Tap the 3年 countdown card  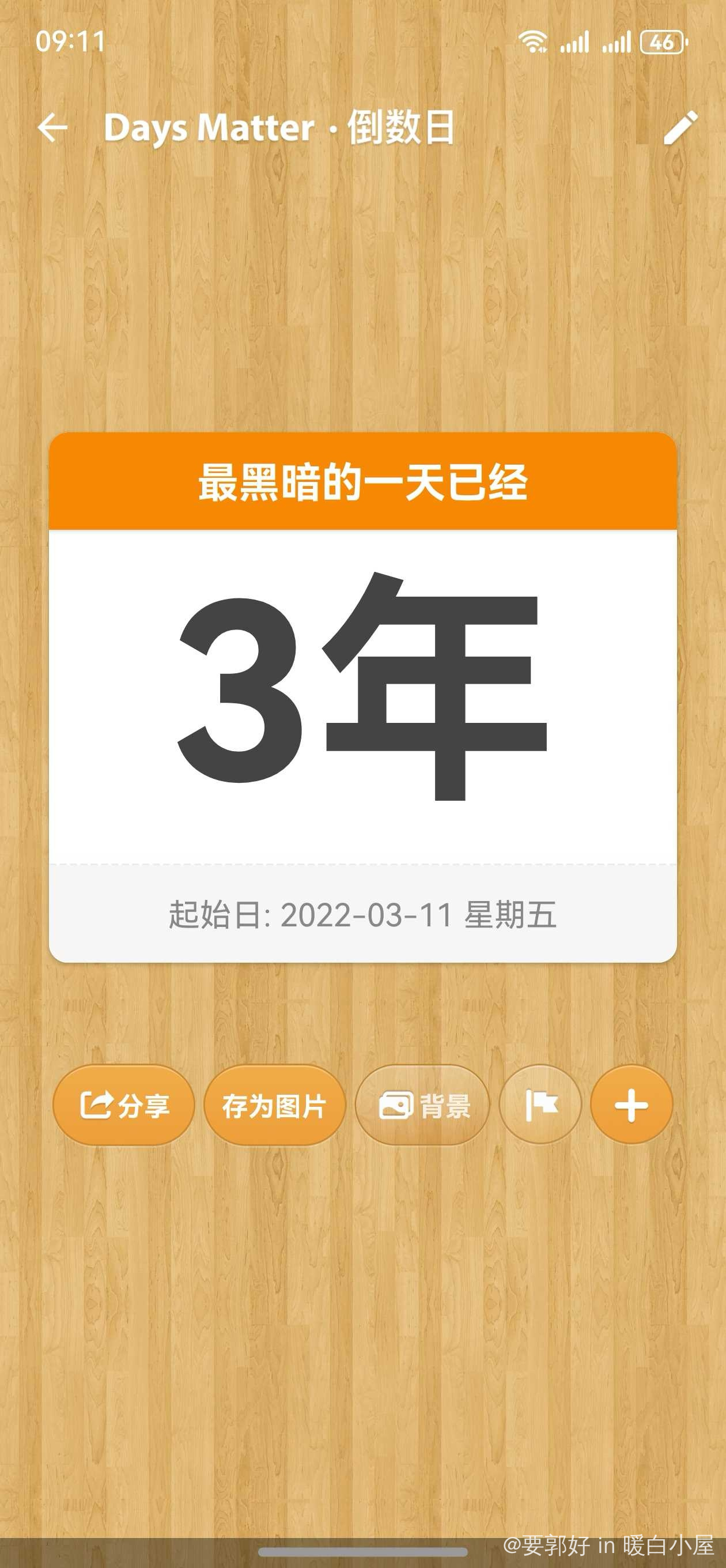(x=362, y=694)
